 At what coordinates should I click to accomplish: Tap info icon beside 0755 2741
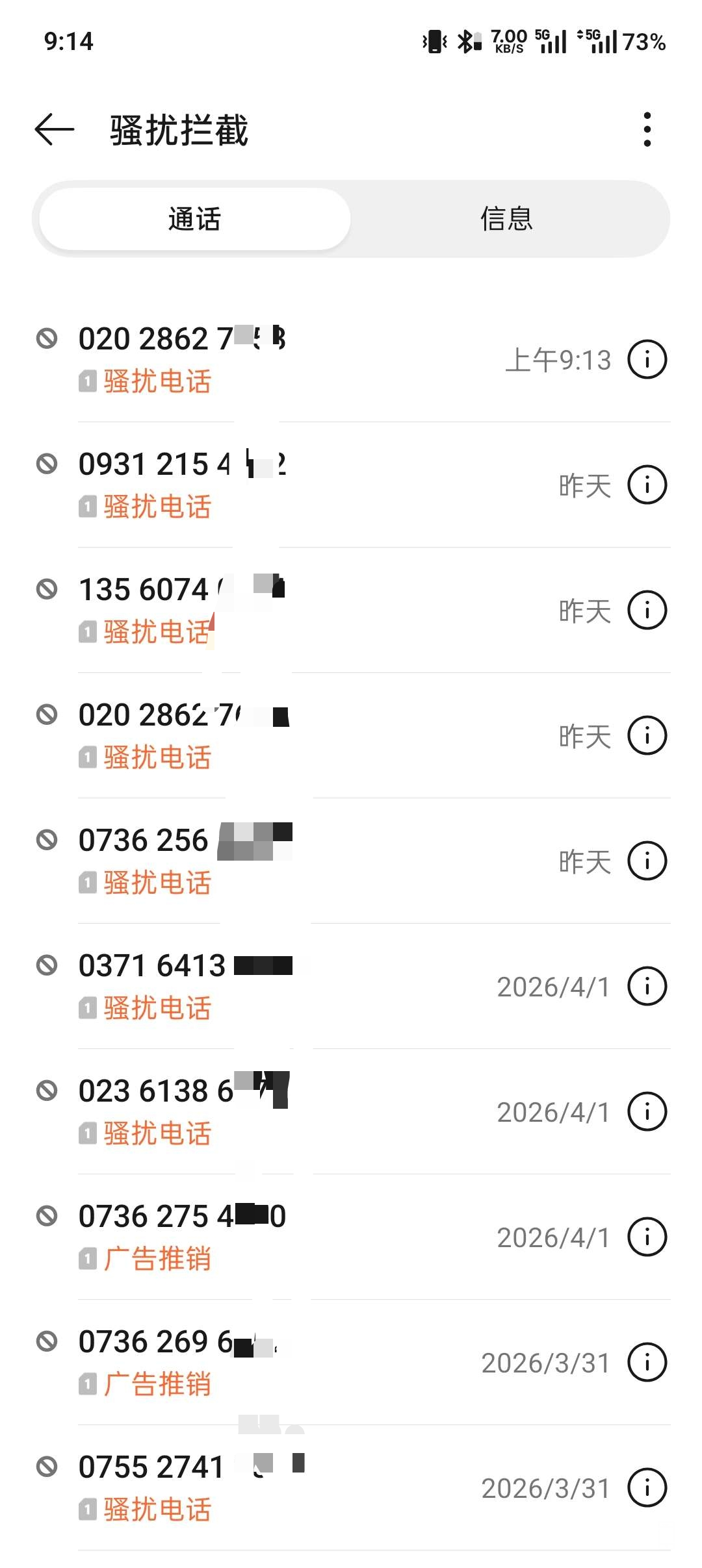click(647, 1487)
